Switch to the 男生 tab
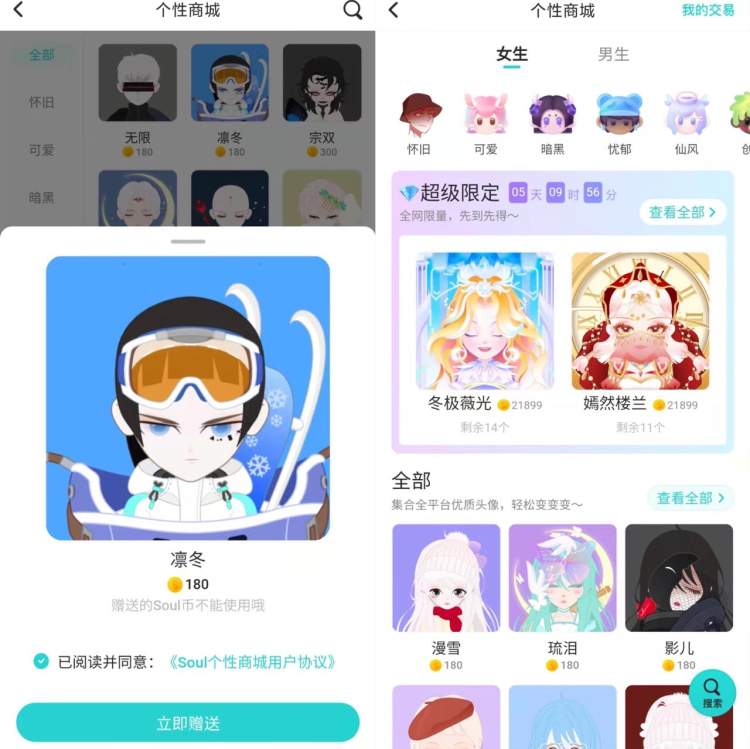The height and width of the screenshot is (749, 750). (613, 55)
